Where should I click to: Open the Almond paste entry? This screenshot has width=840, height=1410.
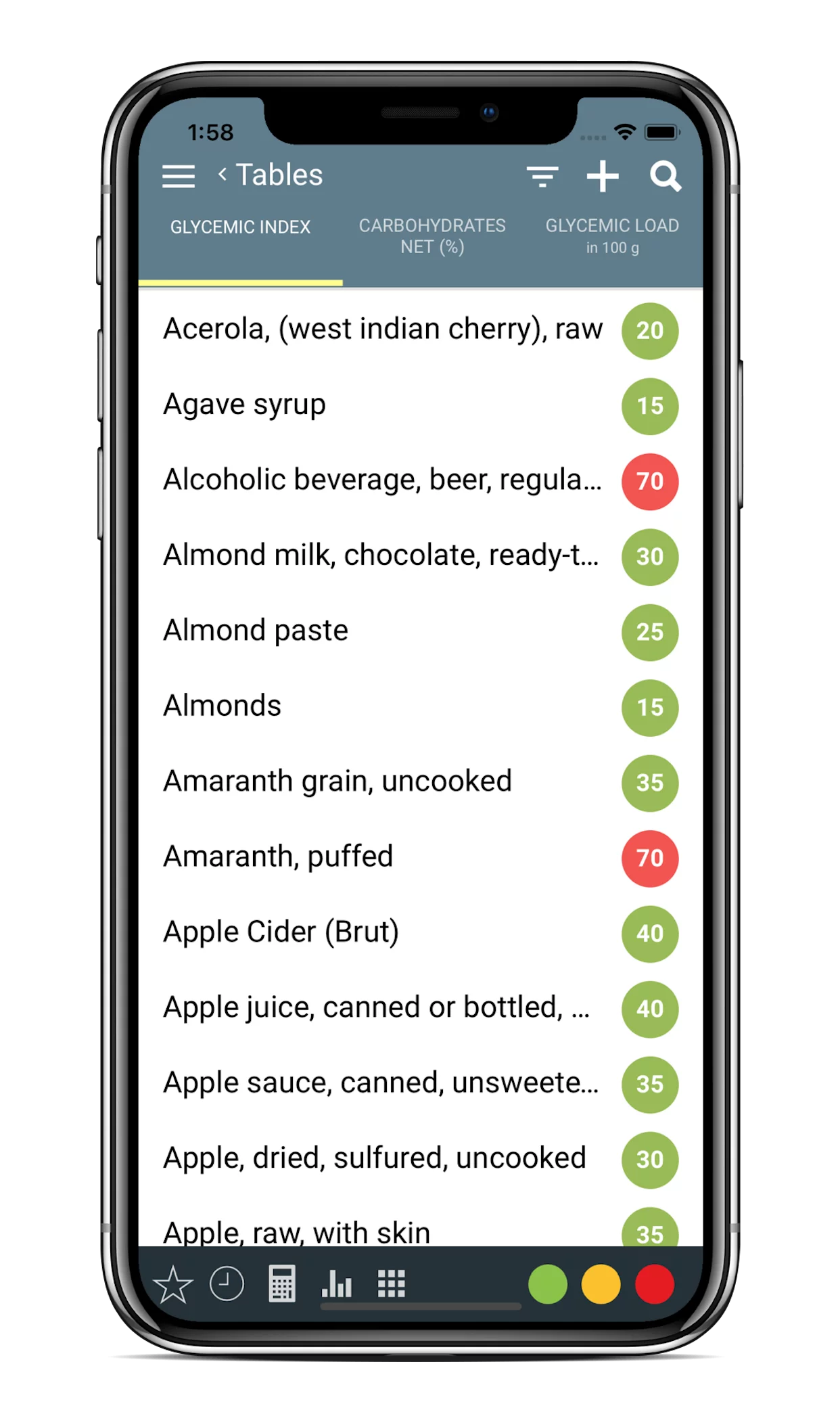point(421,632)
